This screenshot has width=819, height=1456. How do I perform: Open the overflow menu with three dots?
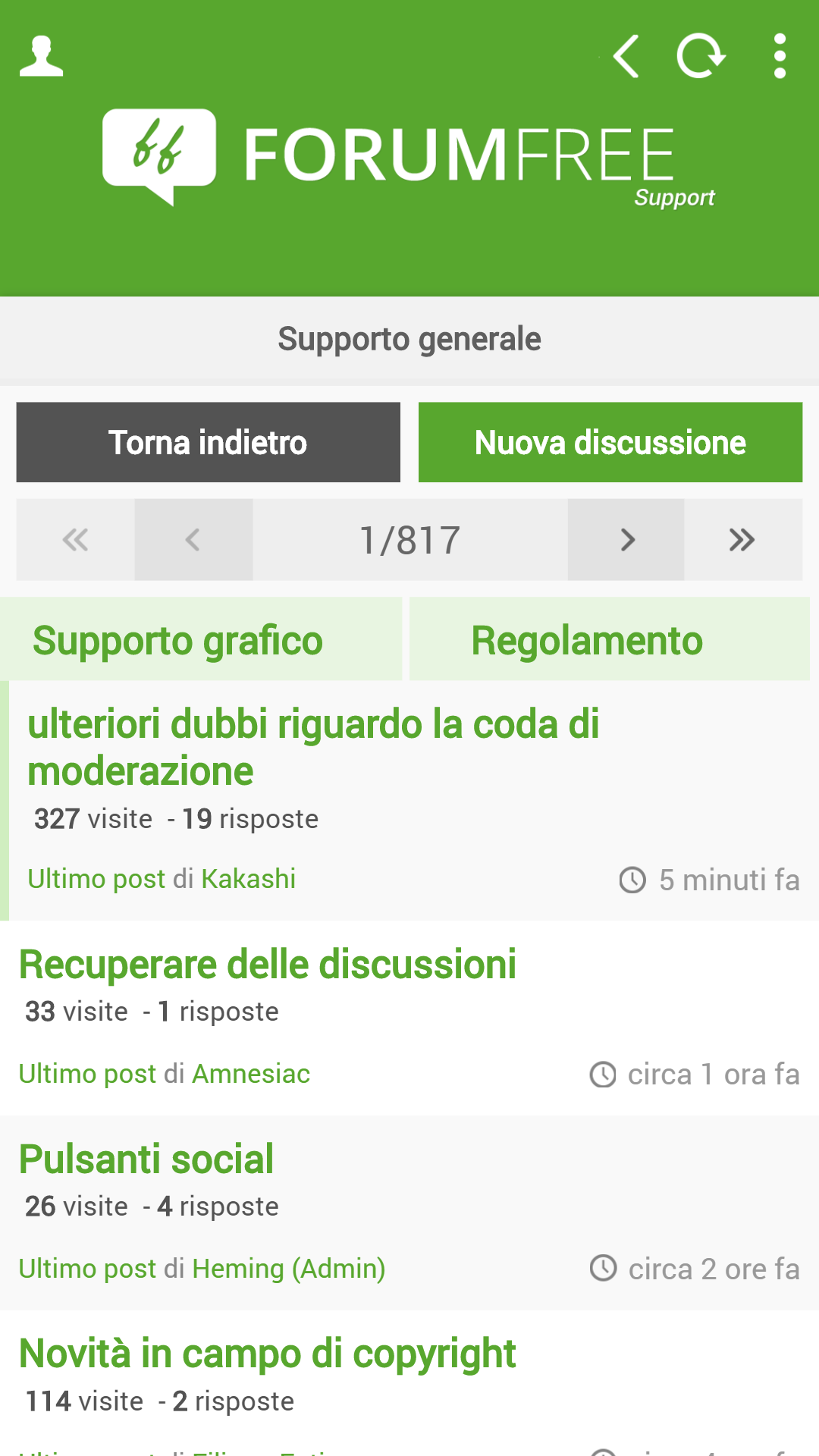tap(779, 57)
